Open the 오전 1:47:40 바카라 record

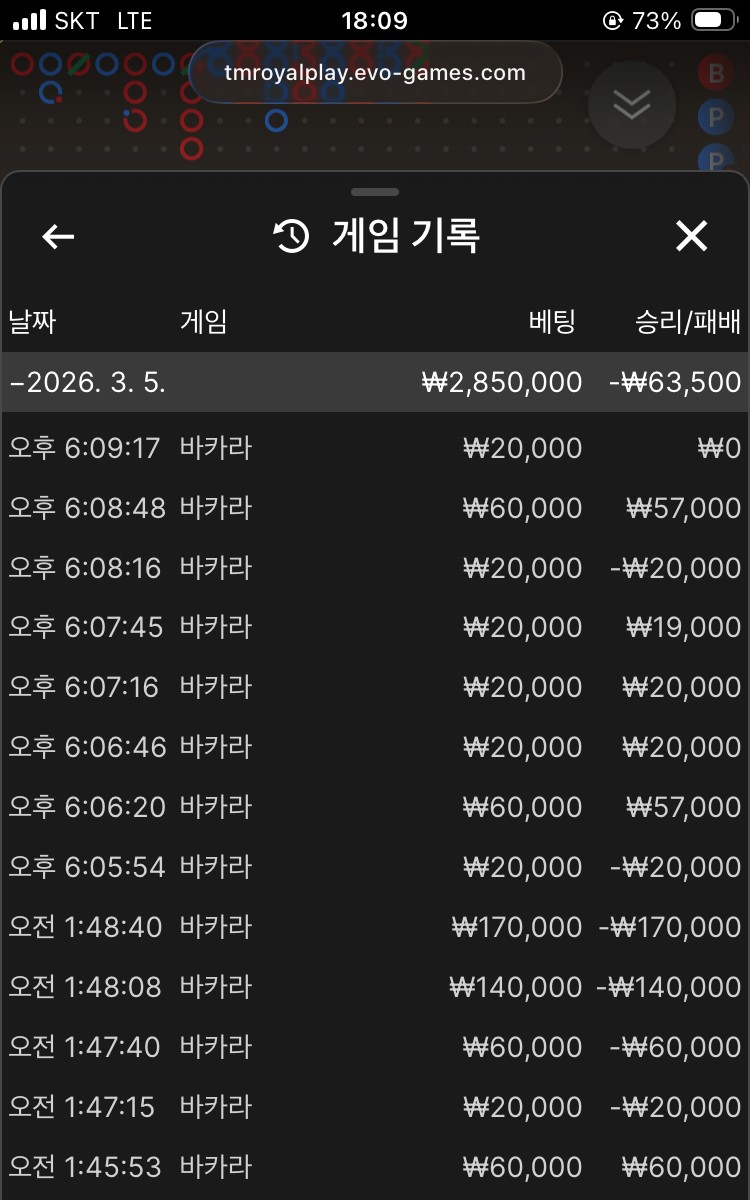coord(375,1047)
